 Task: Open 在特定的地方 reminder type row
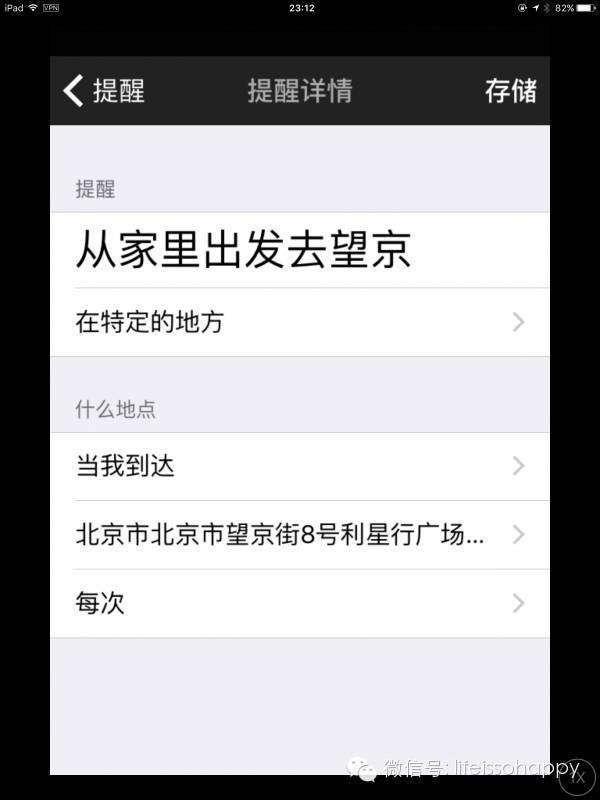(300, 322)
